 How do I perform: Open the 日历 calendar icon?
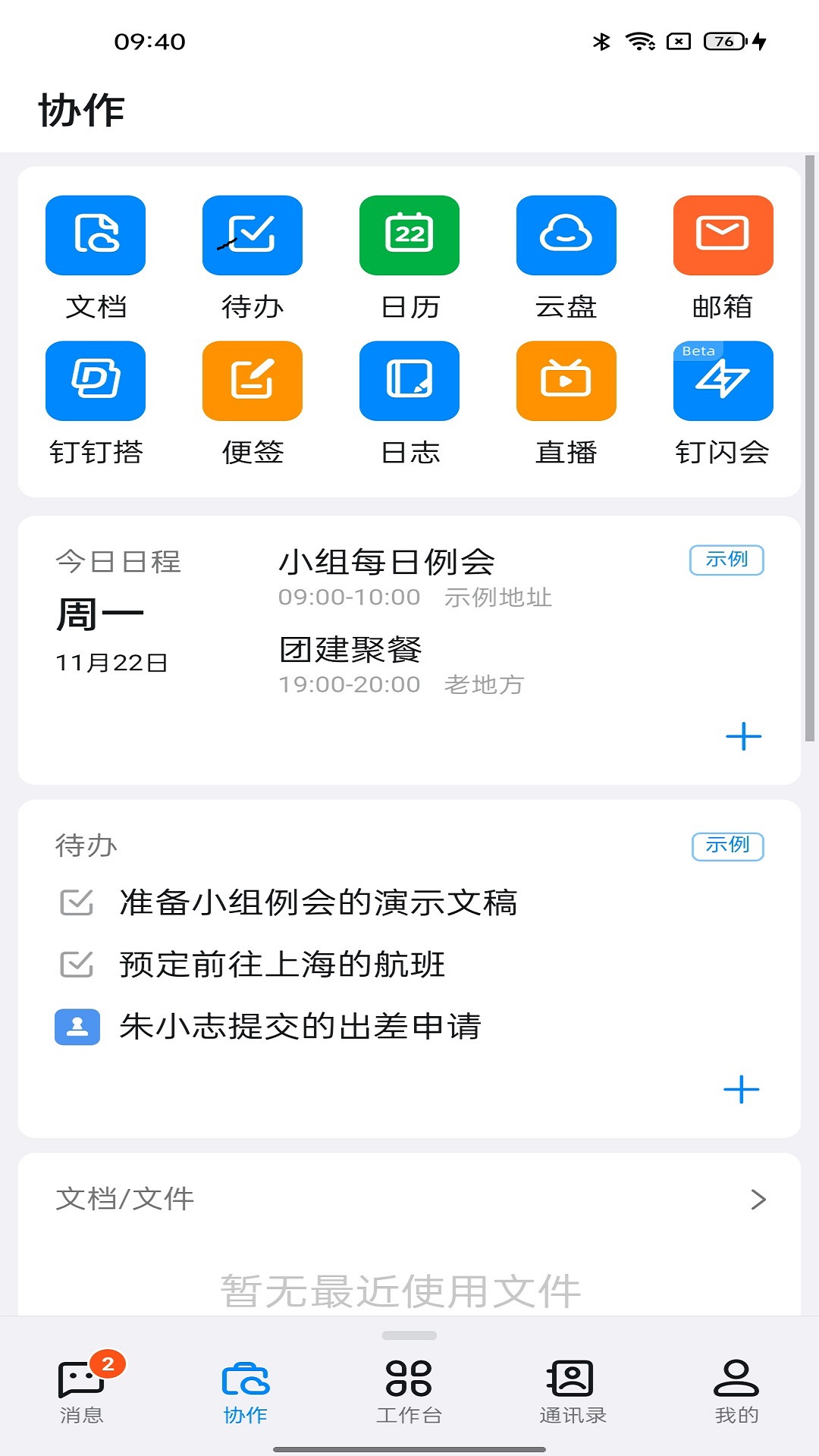coord(409,235)
